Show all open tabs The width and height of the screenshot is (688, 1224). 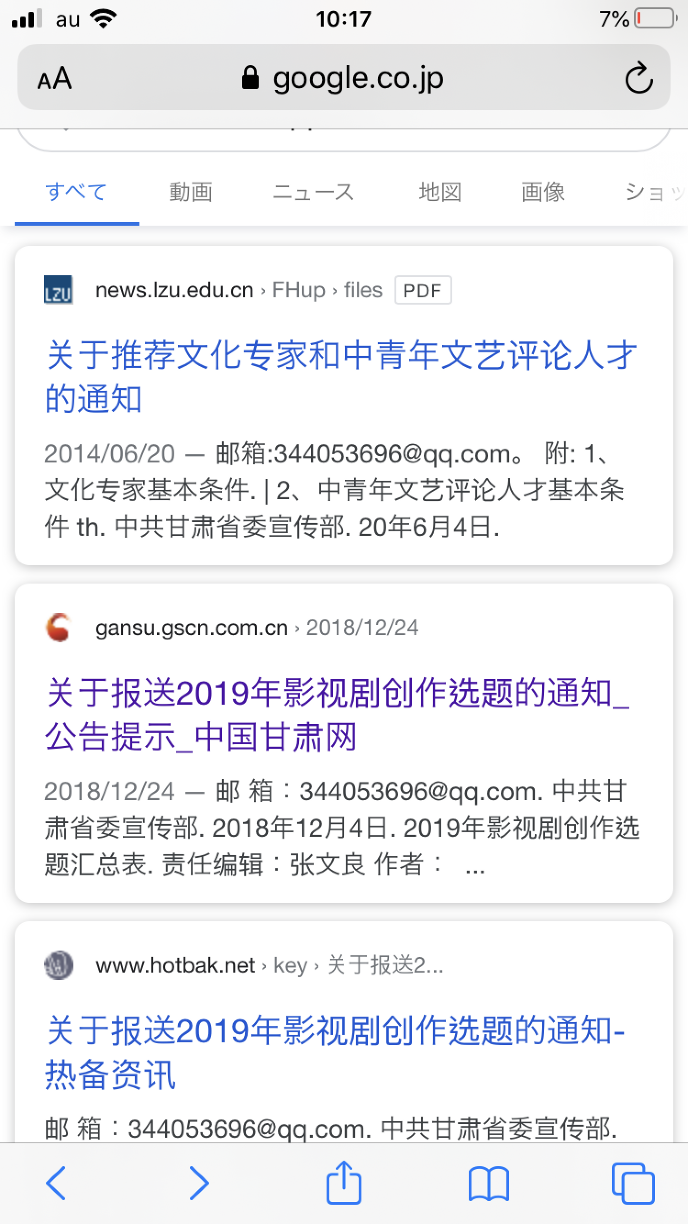pos(632,1184)
